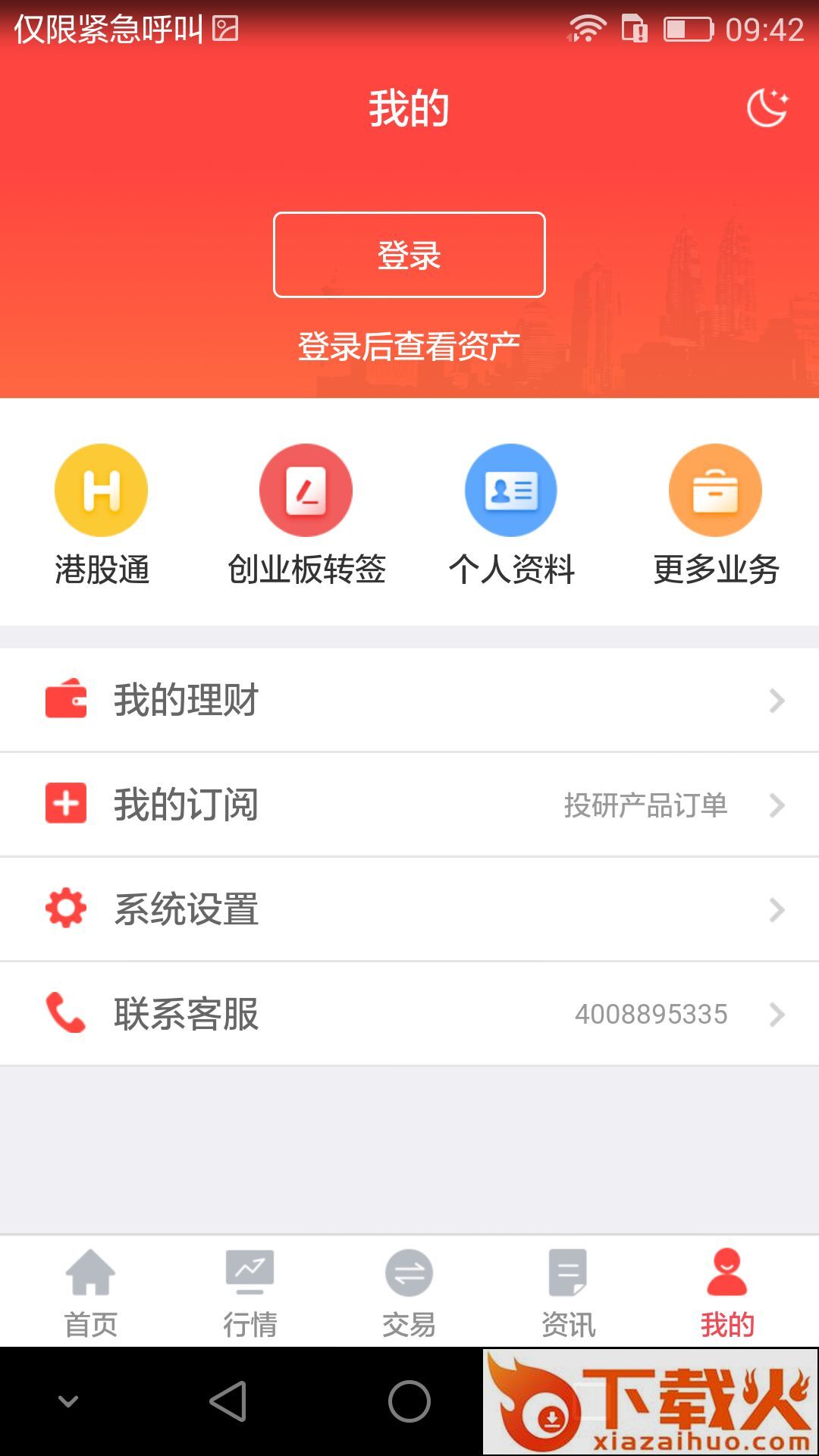The image size is (819, 1456).
Task: Tap the 交易 exchange arrows icon
Action: pos(409,1276)
